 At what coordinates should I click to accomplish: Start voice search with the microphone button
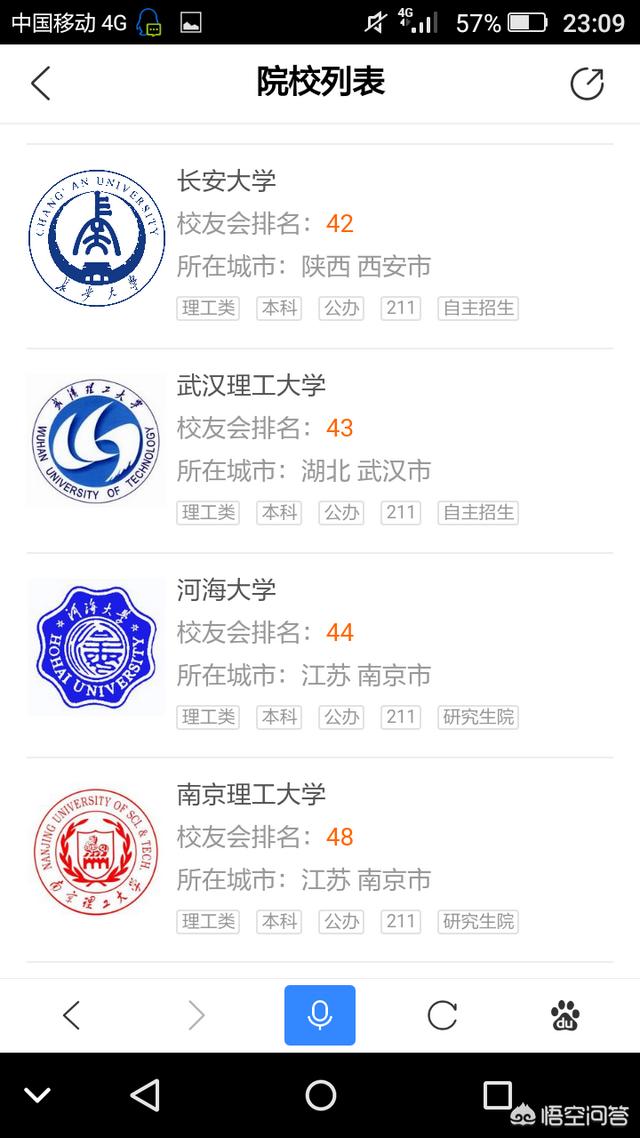tap(320, 1015)
